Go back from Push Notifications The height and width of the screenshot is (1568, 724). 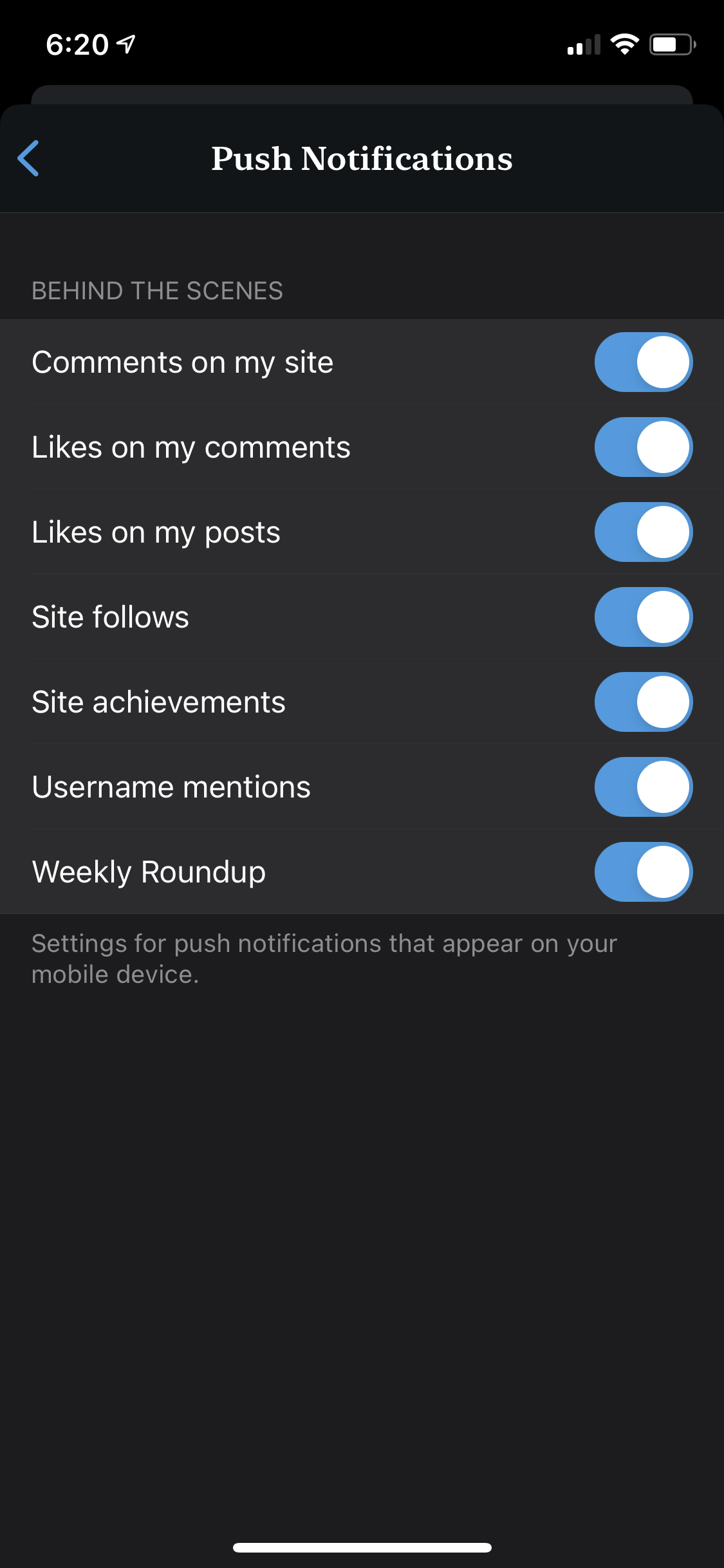point(28,158)
